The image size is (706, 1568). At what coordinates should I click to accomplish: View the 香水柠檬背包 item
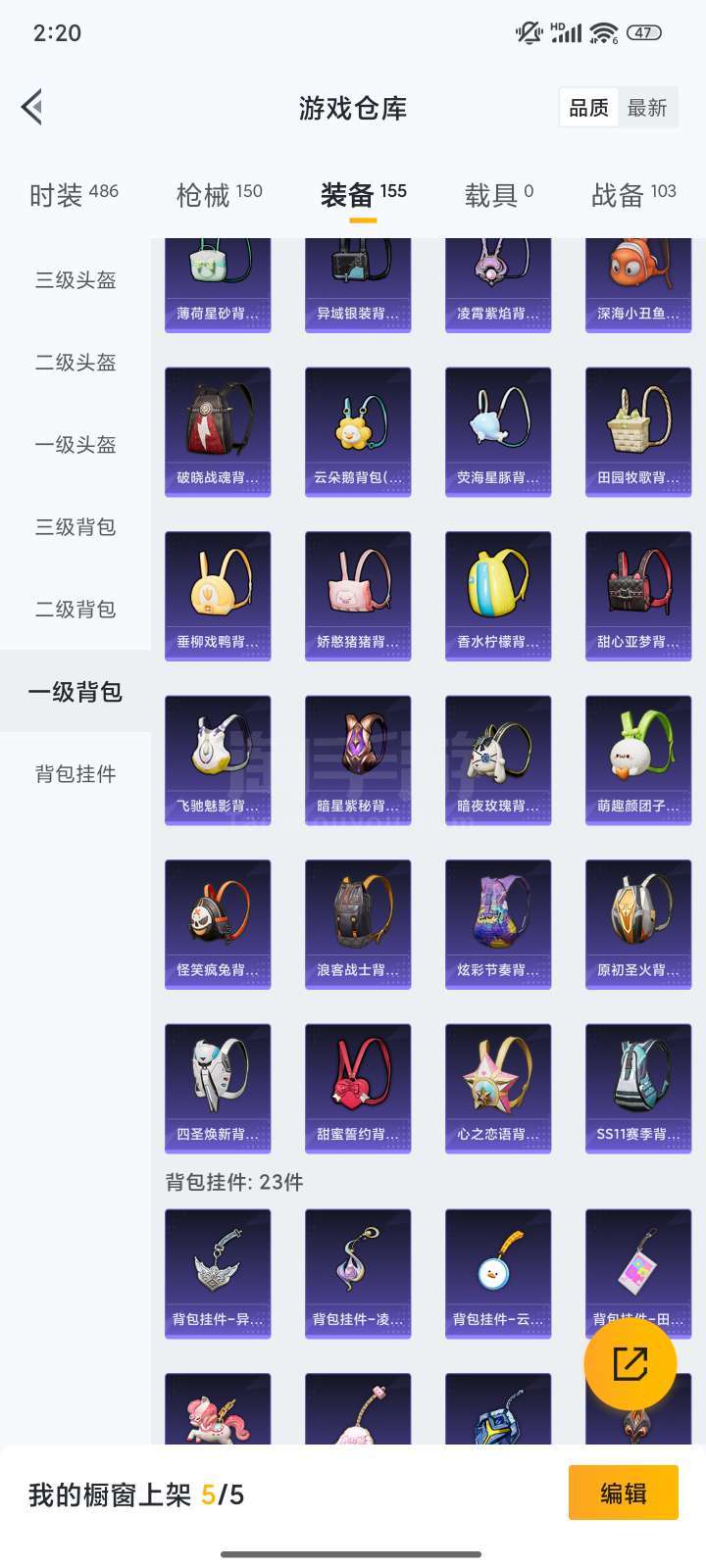click(x=498, y=596)
